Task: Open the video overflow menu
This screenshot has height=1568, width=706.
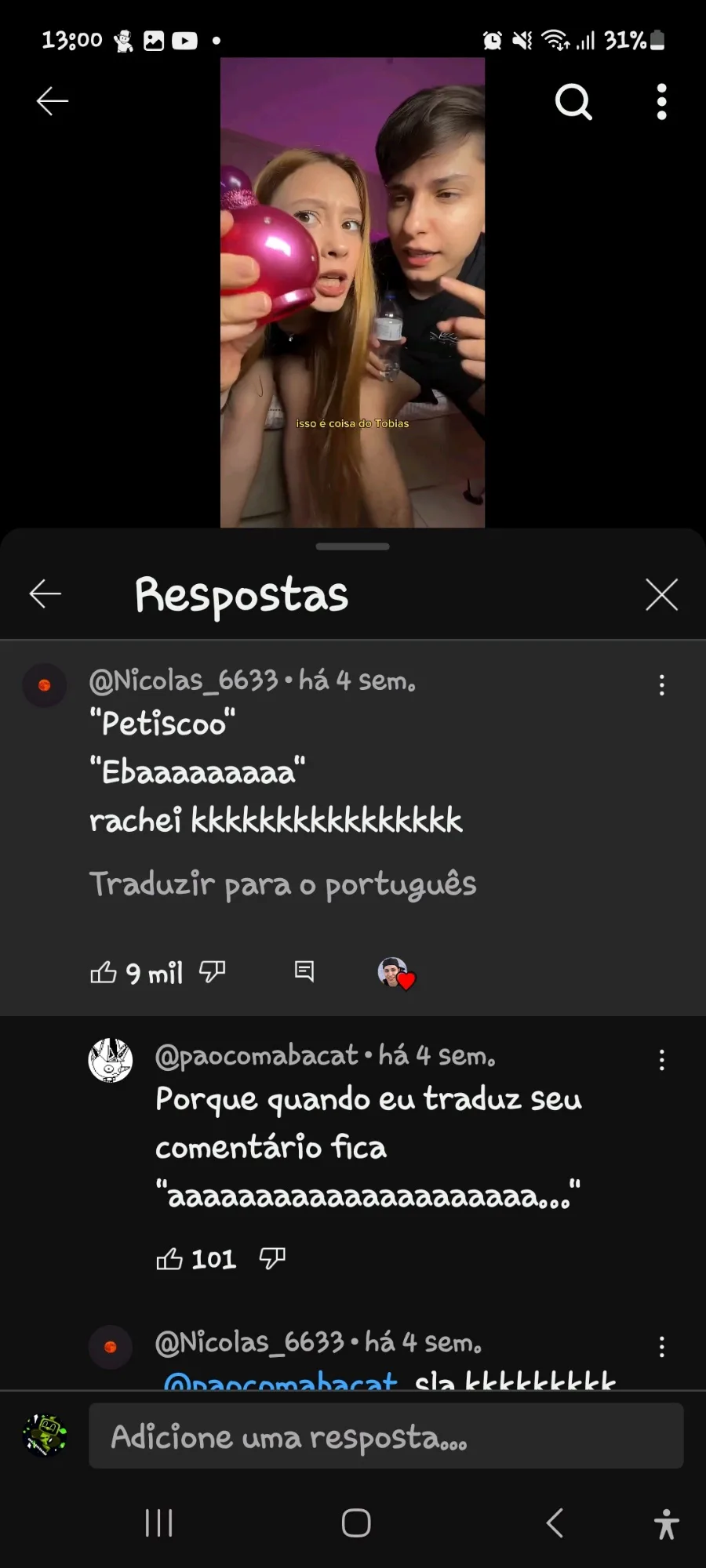Action: pyautogui.click(x=661, y=102)
